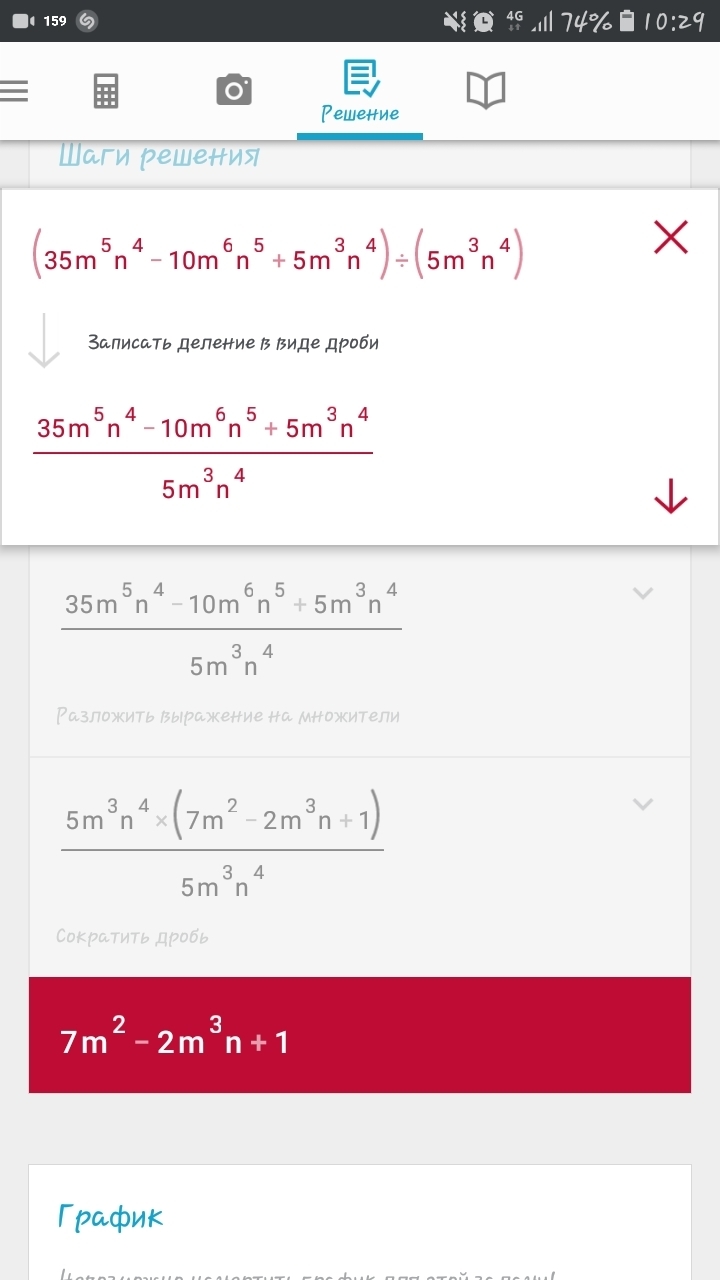This screenshot has width=720, height=1280.
Task: Switch to the calculator tab
Action: [106, 91]
